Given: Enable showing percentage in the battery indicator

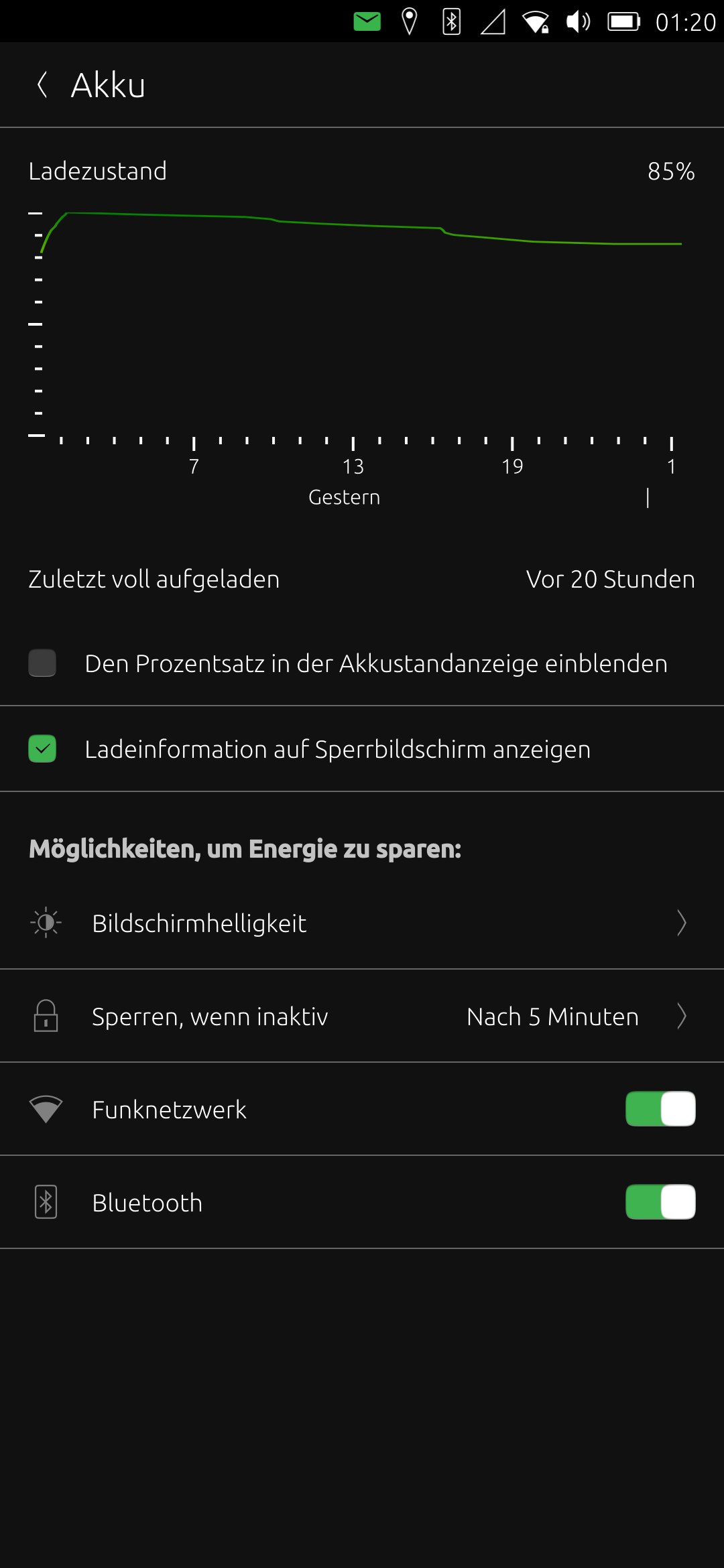Looking at the screenshot, I should [x=42, y=663].
